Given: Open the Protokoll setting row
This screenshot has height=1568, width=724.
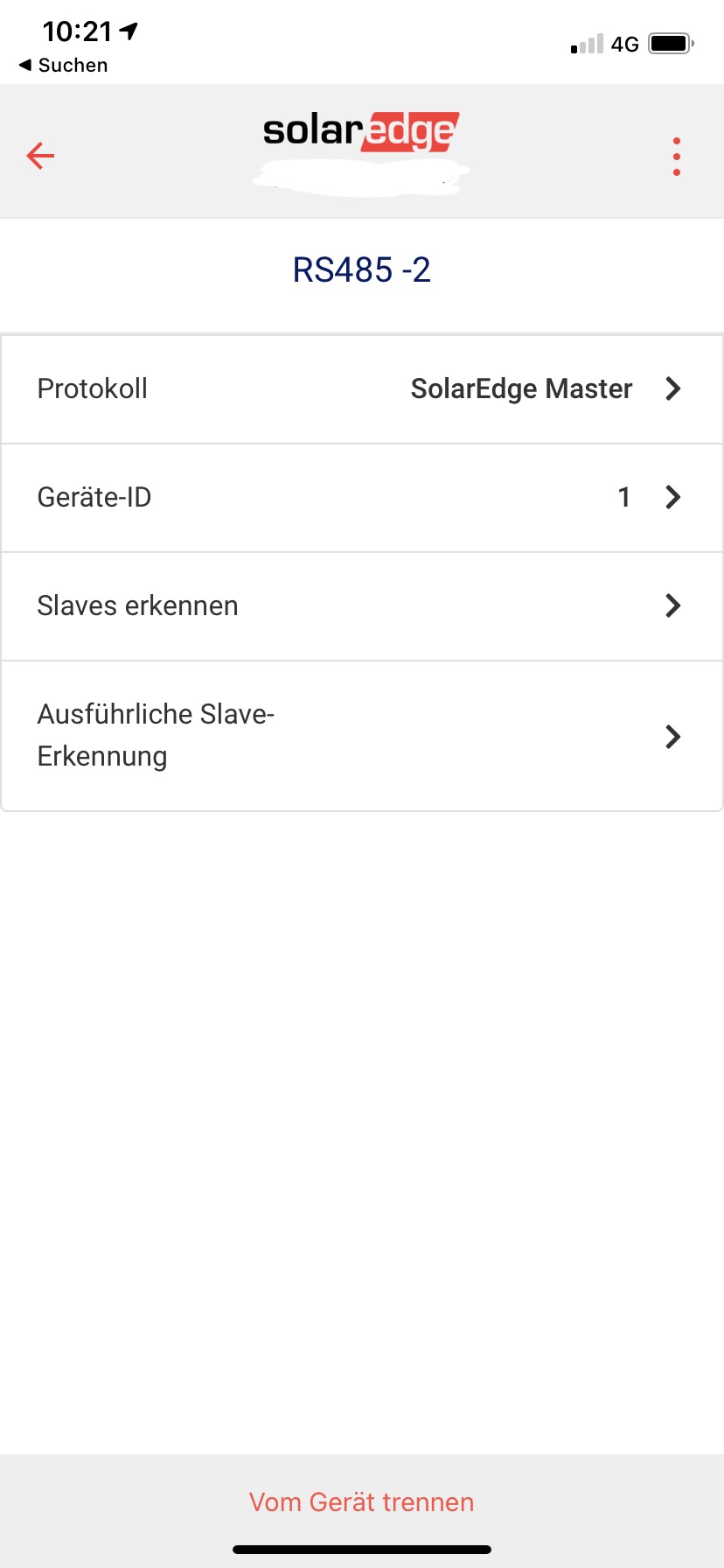Looking at the screenshot, I should [362, 388].
